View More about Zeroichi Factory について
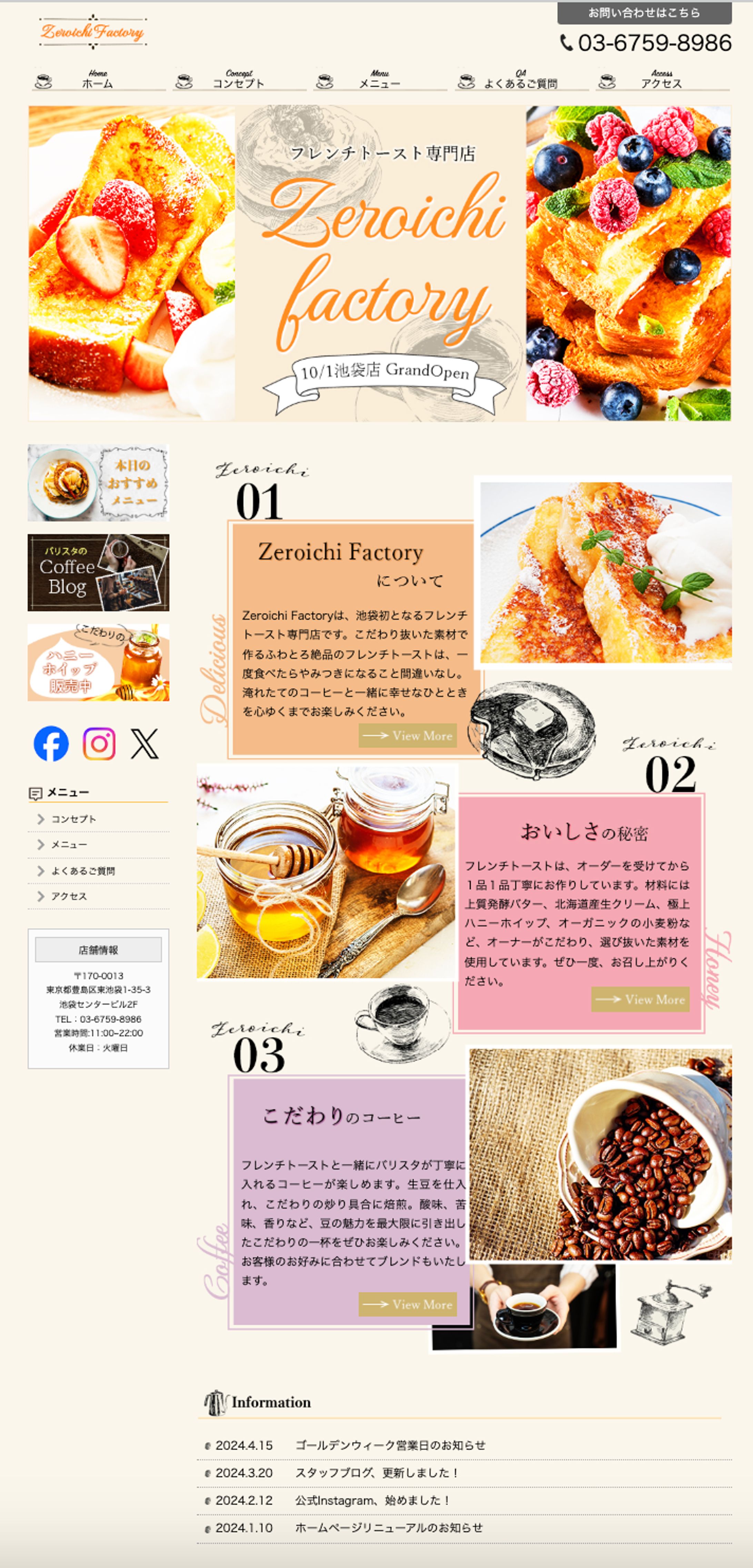The width and height of the screenshot is (753, 1568). coord(407,735)
